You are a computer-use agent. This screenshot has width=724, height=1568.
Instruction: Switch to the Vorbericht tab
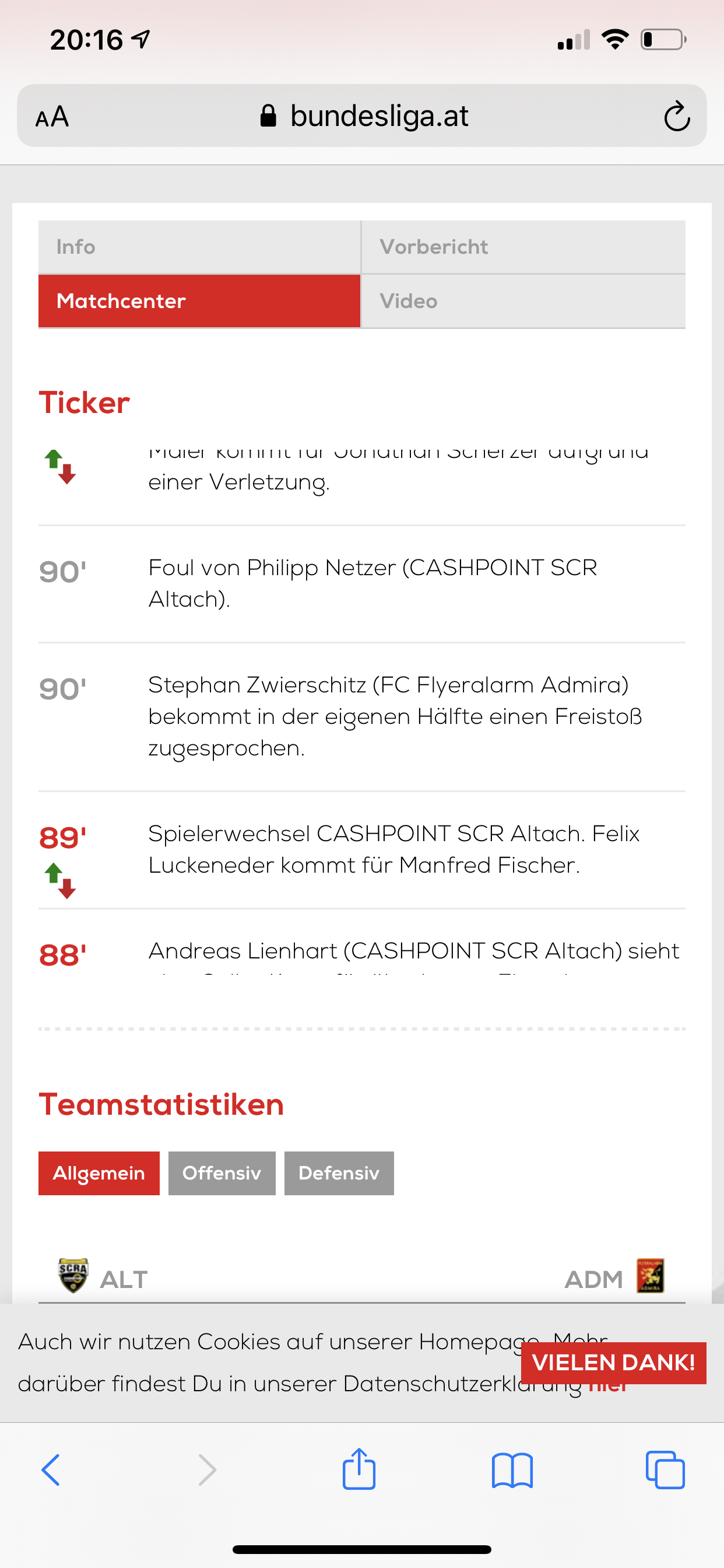click(524, 247)
